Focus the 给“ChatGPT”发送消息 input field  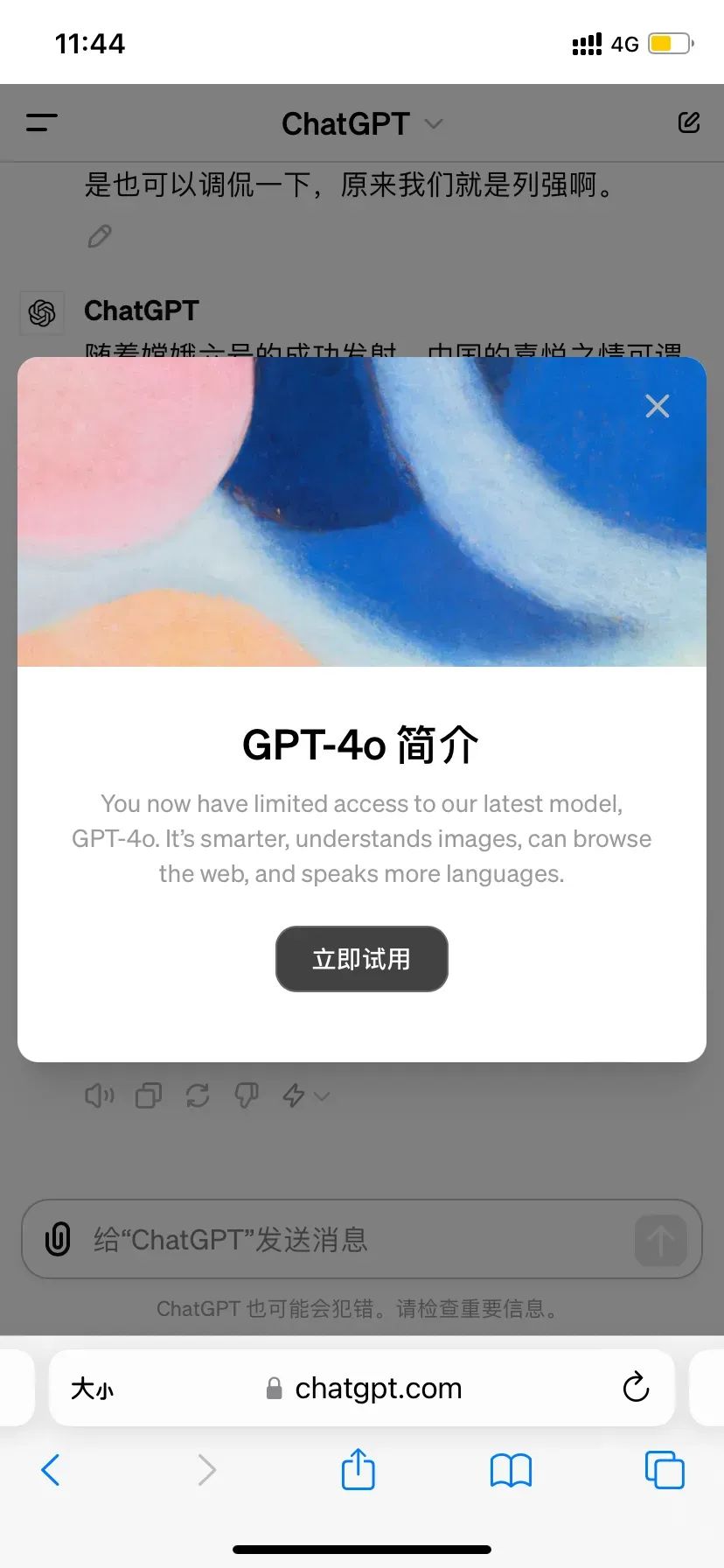(x=350, y=1239)
